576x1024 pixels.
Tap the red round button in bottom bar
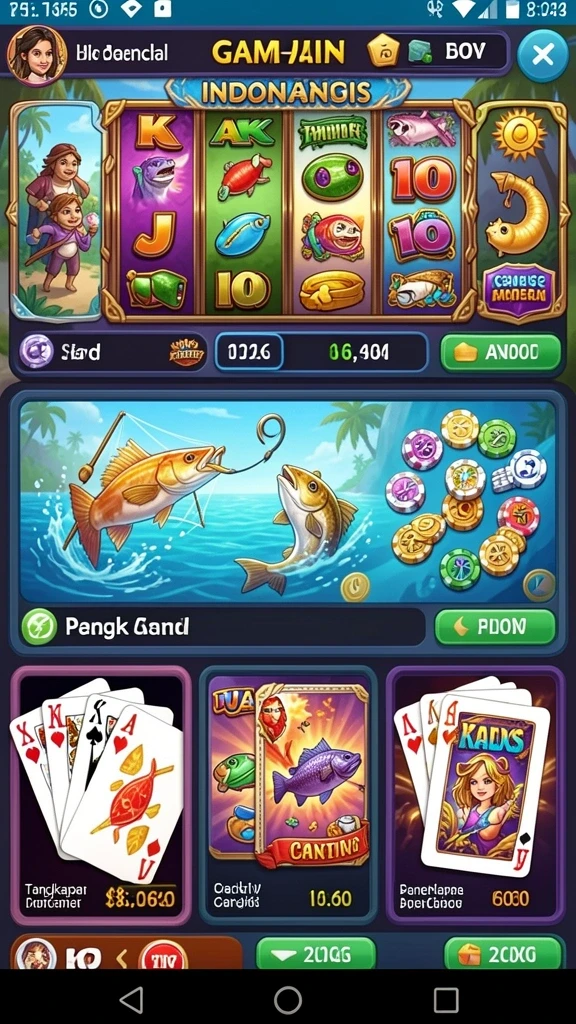pyautogui.click(x=164, y=957)
